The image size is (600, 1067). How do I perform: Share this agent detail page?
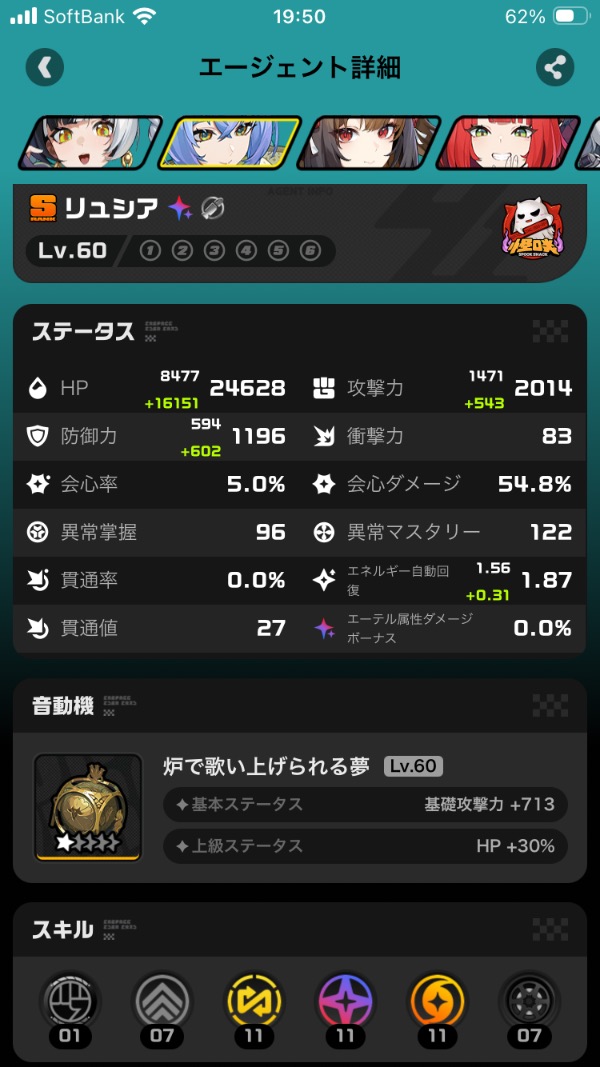tap(555, 68)
